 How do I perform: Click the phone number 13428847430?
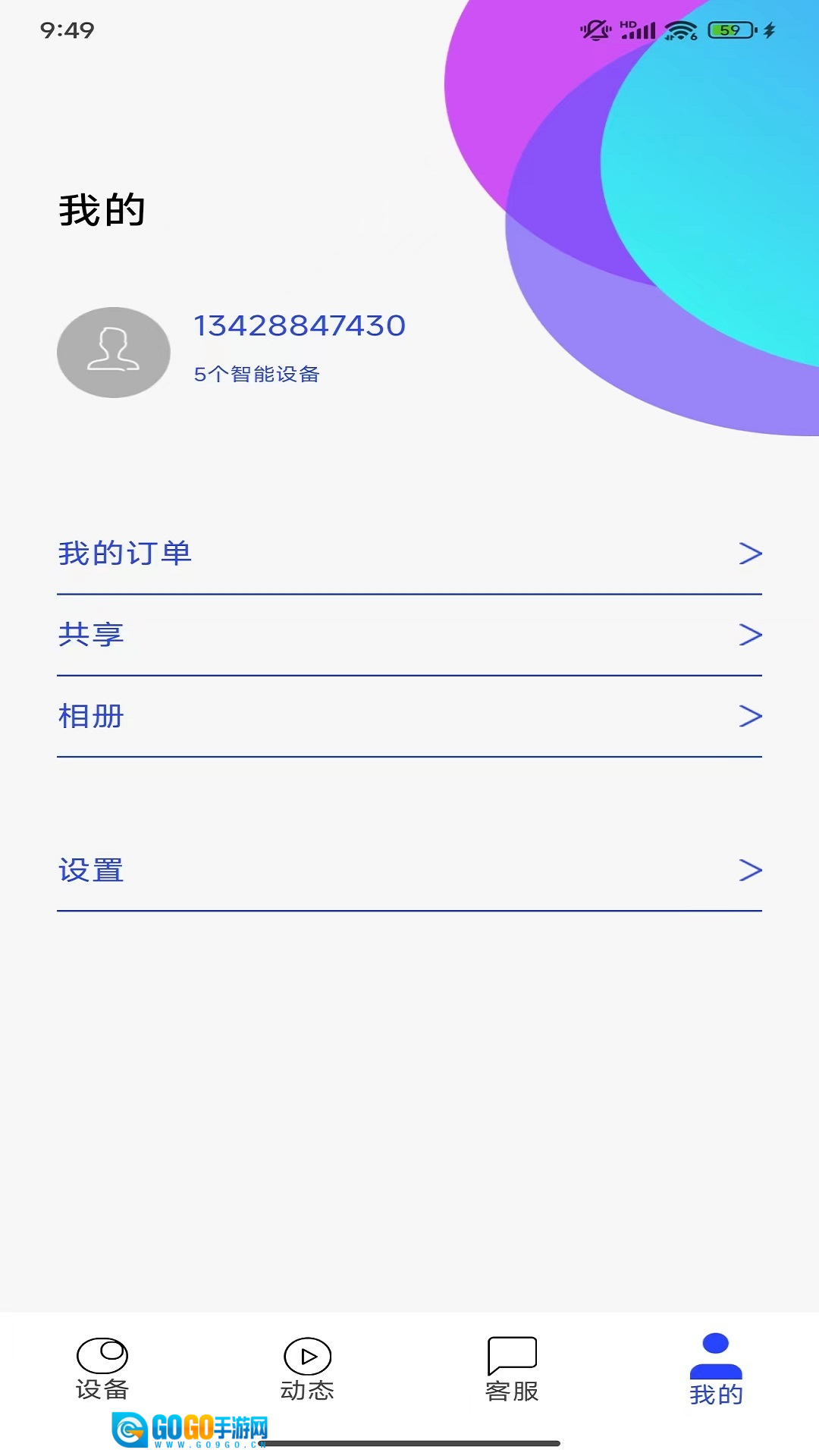click(x=300, y=325)
